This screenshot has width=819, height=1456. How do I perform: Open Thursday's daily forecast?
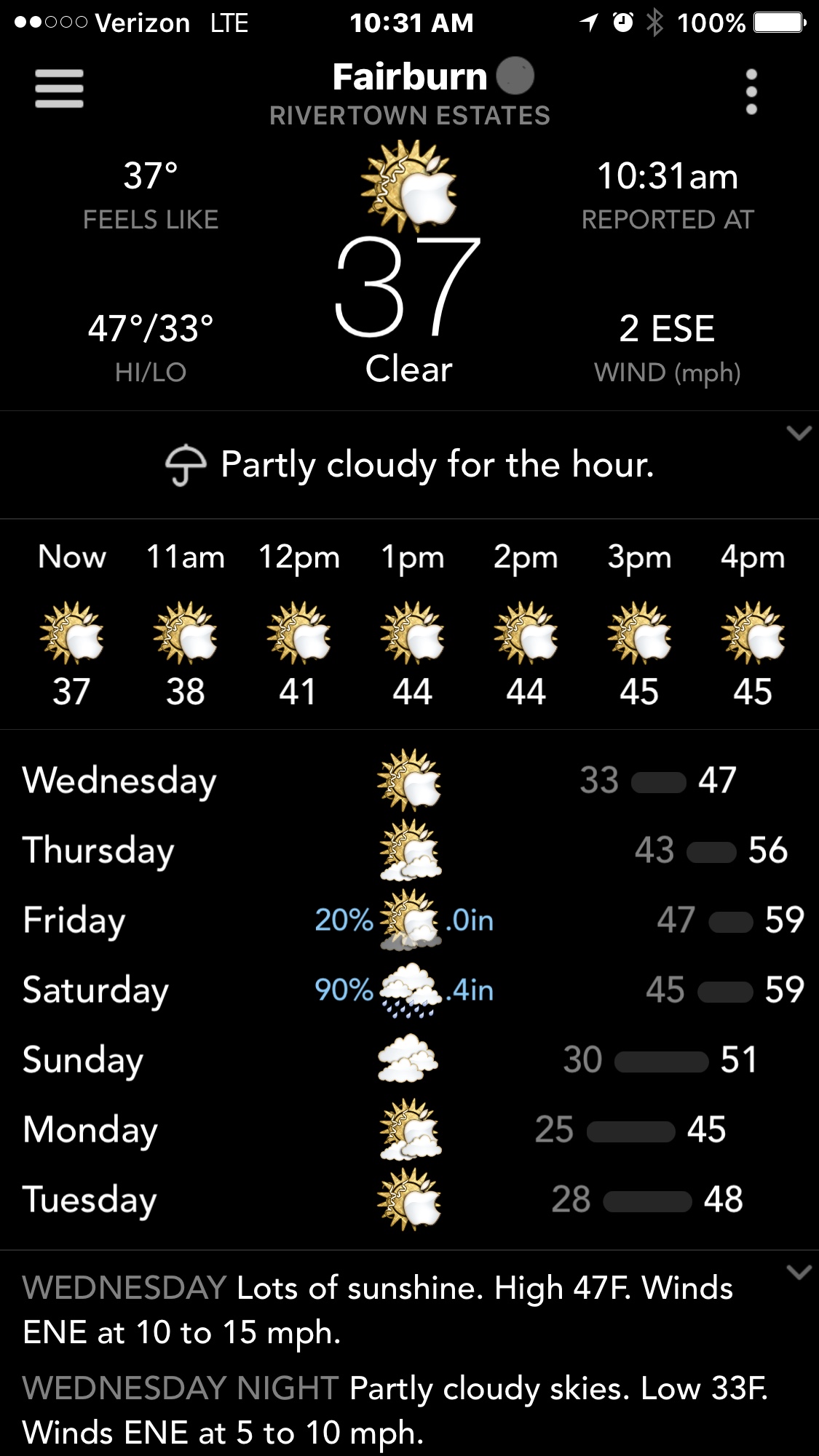(409, 850)
